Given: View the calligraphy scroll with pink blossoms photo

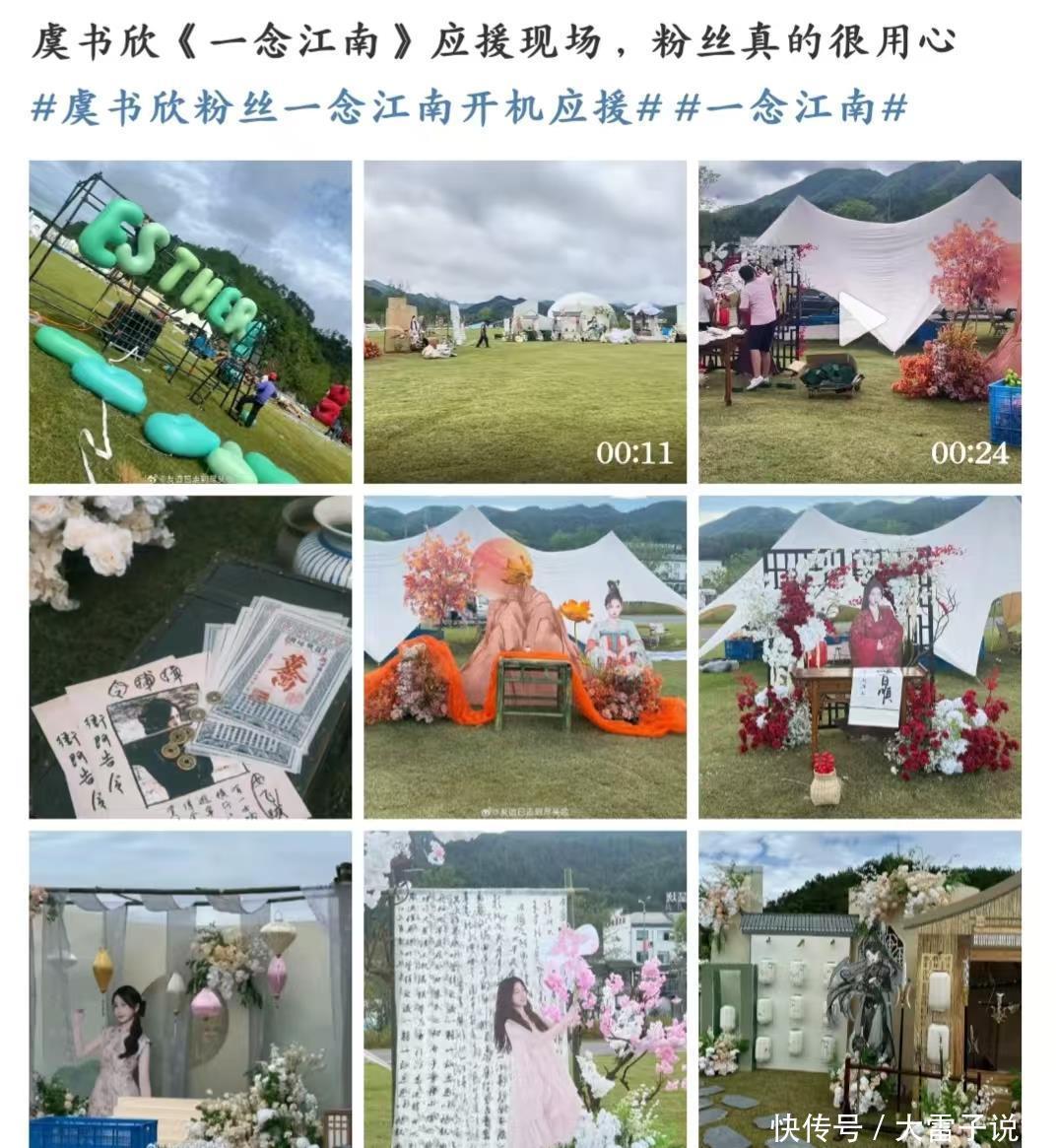Looking at the screenshot, I should coord(525,988).
